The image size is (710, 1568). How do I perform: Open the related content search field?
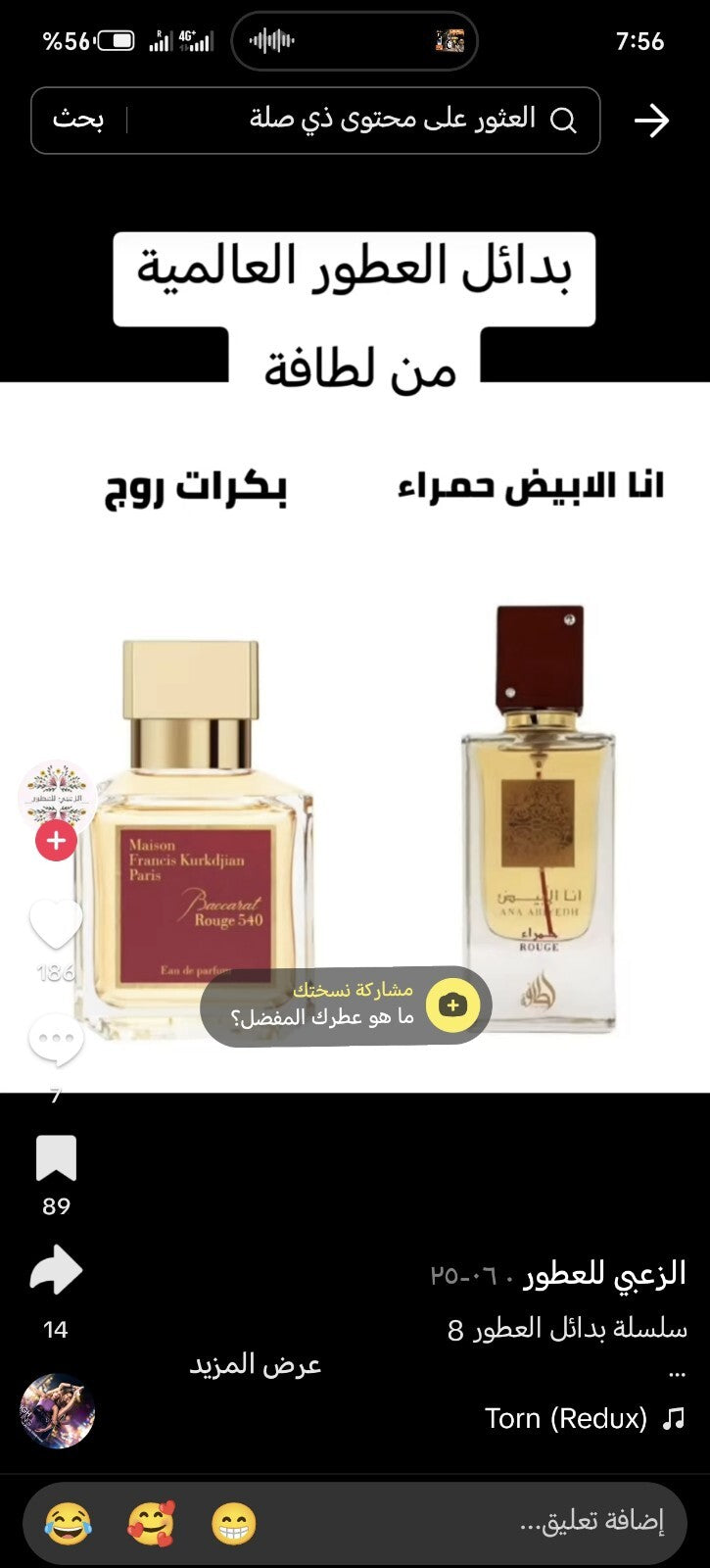tap(392, 120)
